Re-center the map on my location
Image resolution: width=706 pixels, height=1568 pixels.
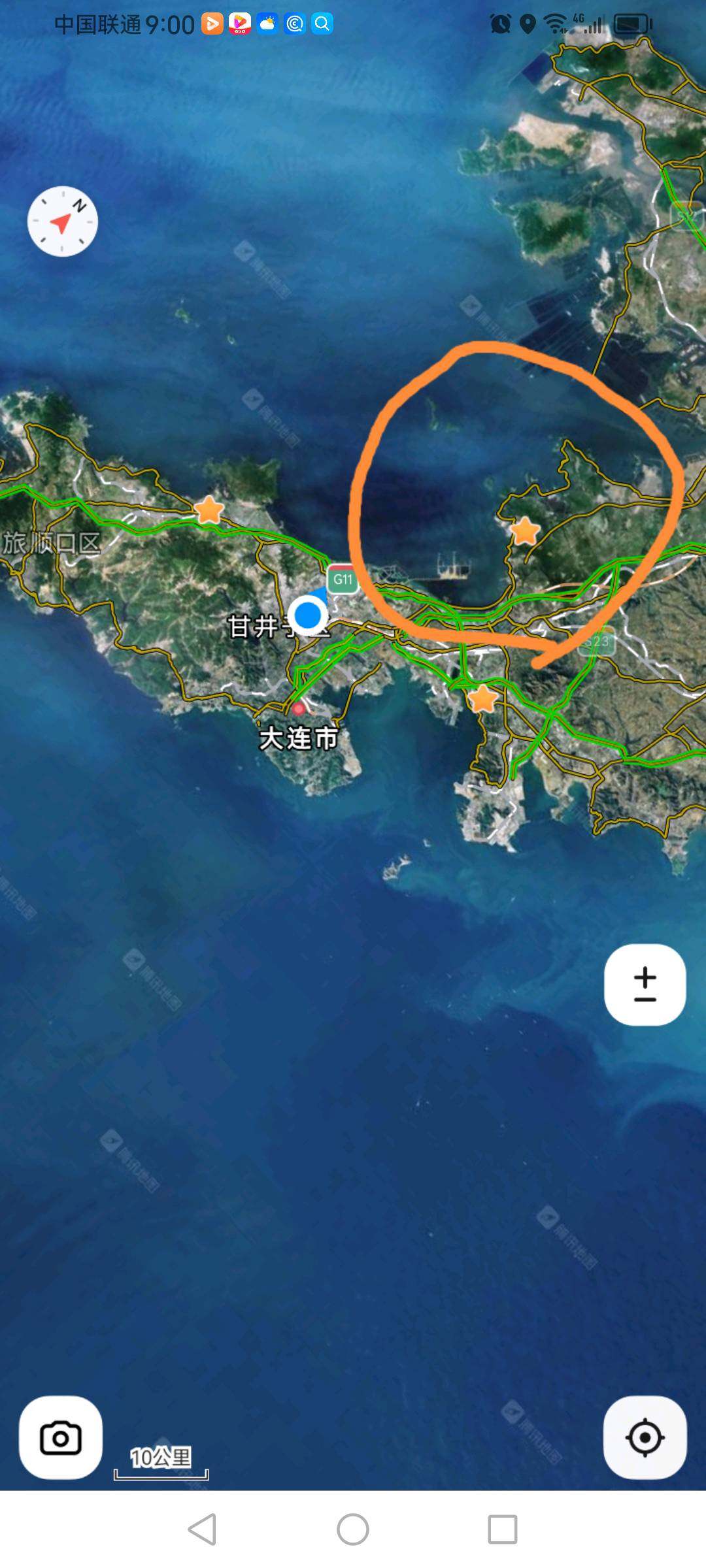click(645, 1437)
